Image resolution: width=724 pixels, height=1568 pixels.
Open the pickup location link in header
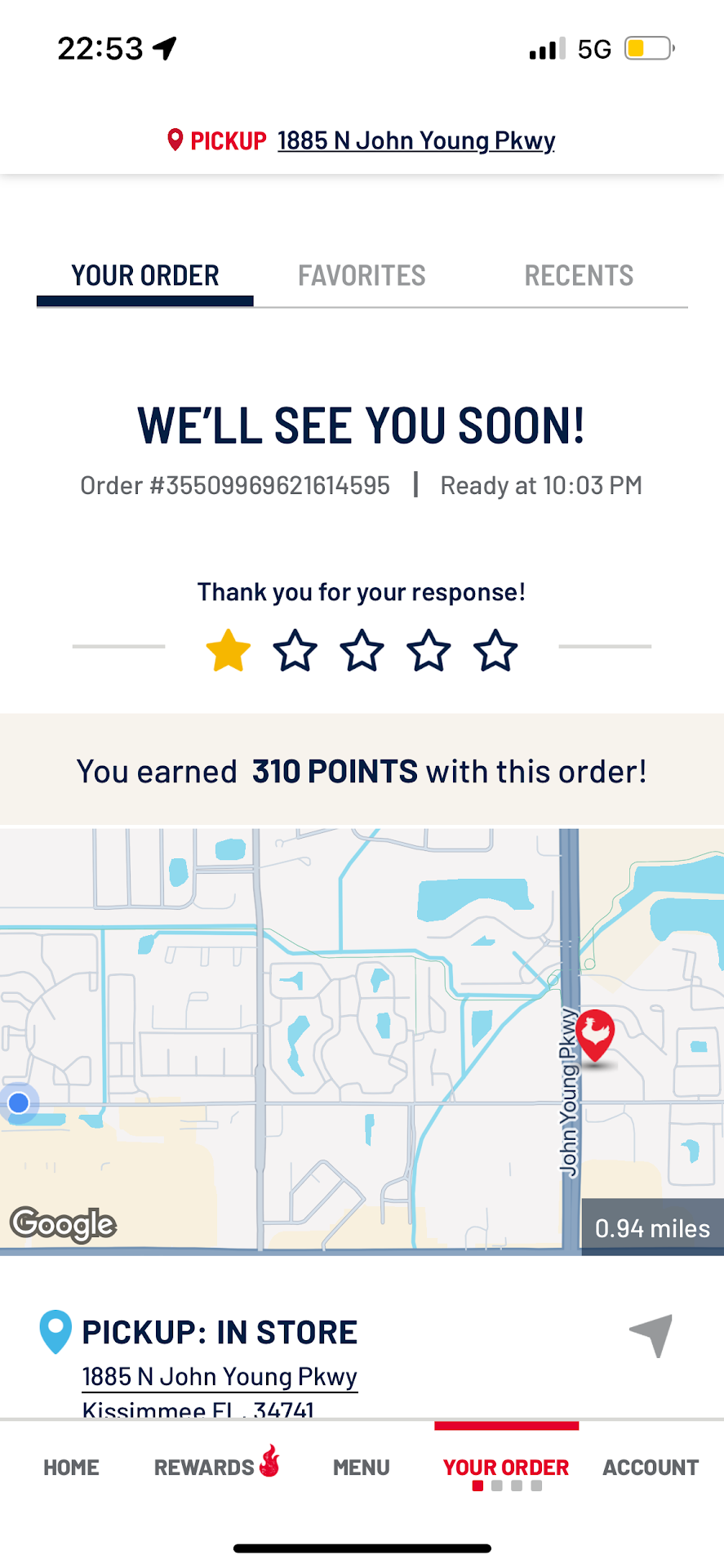415,140
